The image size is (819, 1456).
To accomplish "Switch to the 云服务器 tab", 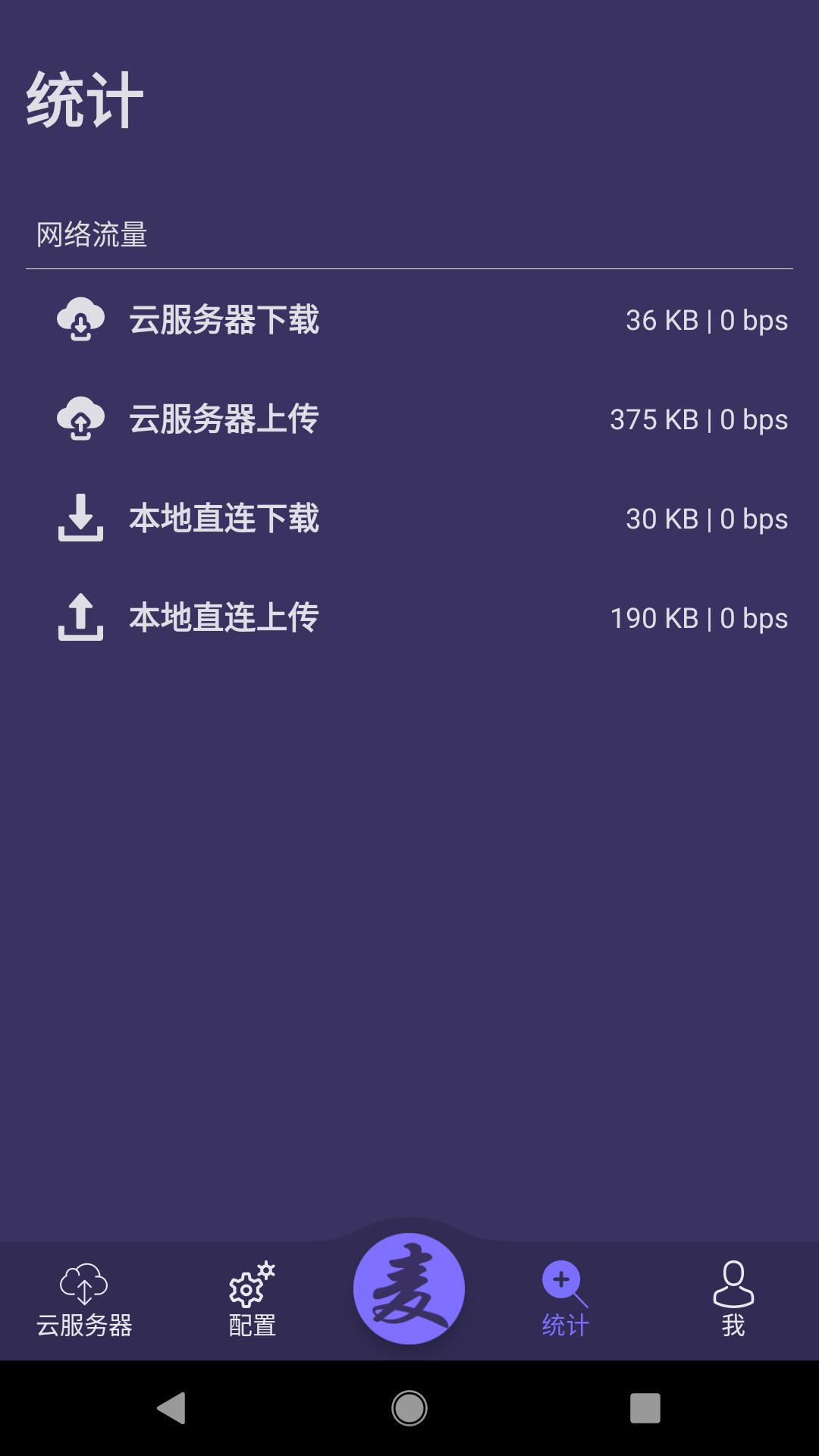I will [x=84, y=1300].
